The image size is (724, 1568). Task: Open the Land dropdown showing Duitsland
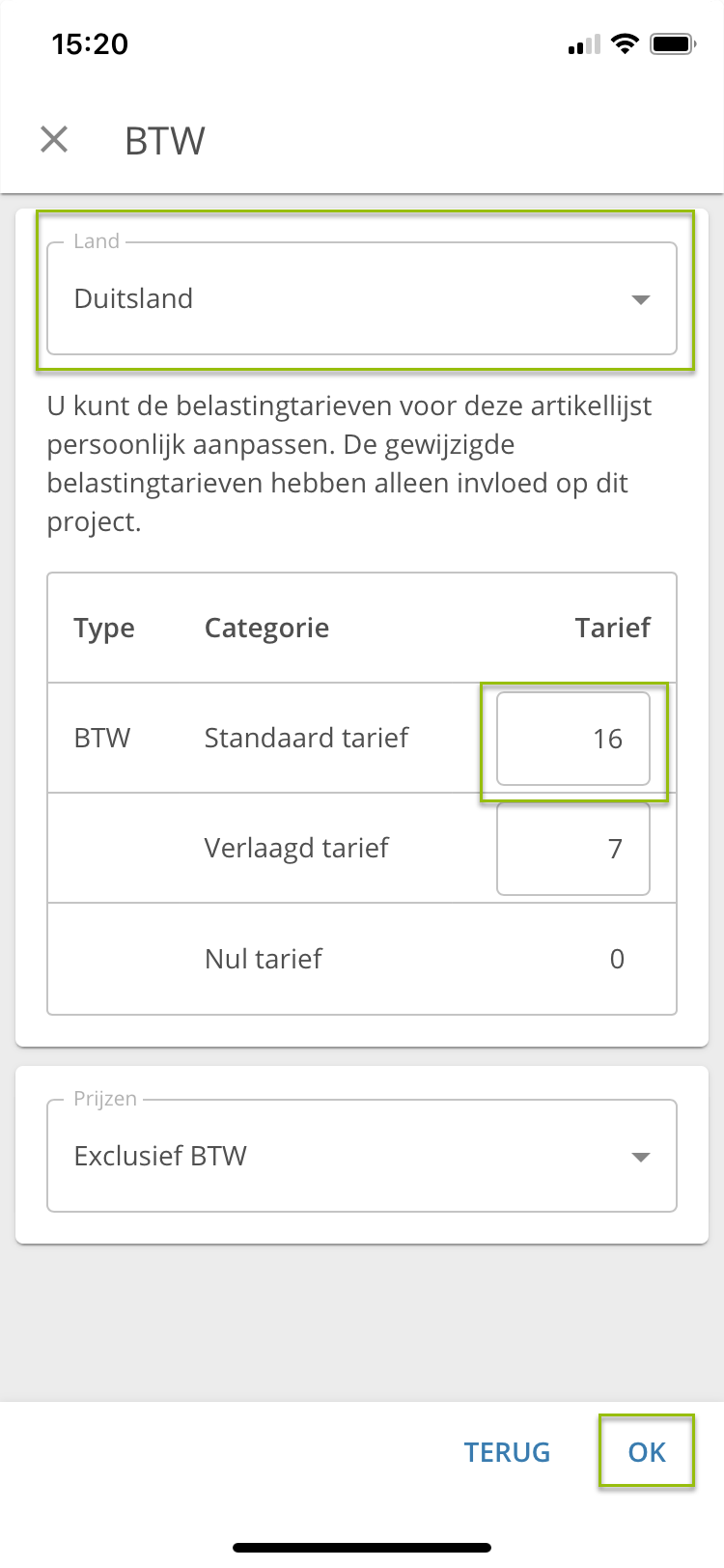tap(362, 298)
